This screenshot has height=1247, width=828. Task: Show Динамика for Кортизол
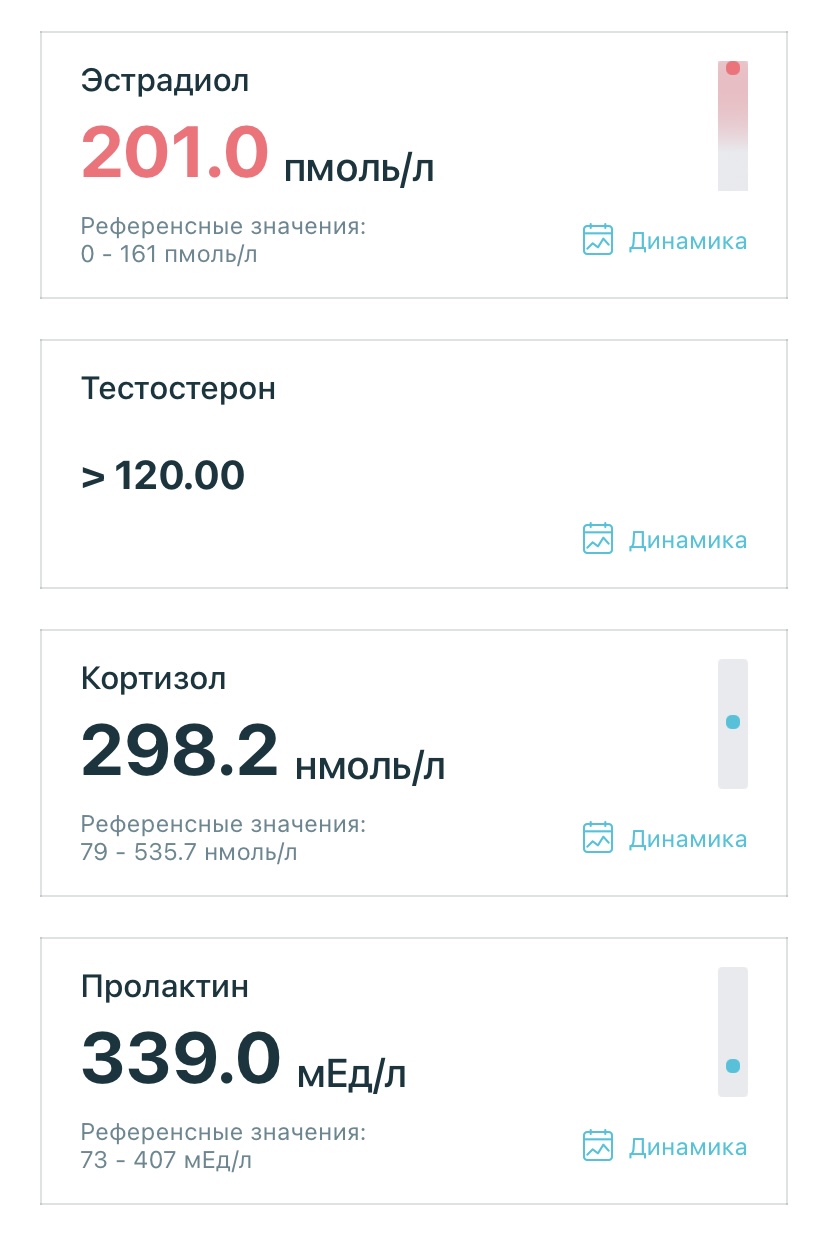click(x=665, y=839)
